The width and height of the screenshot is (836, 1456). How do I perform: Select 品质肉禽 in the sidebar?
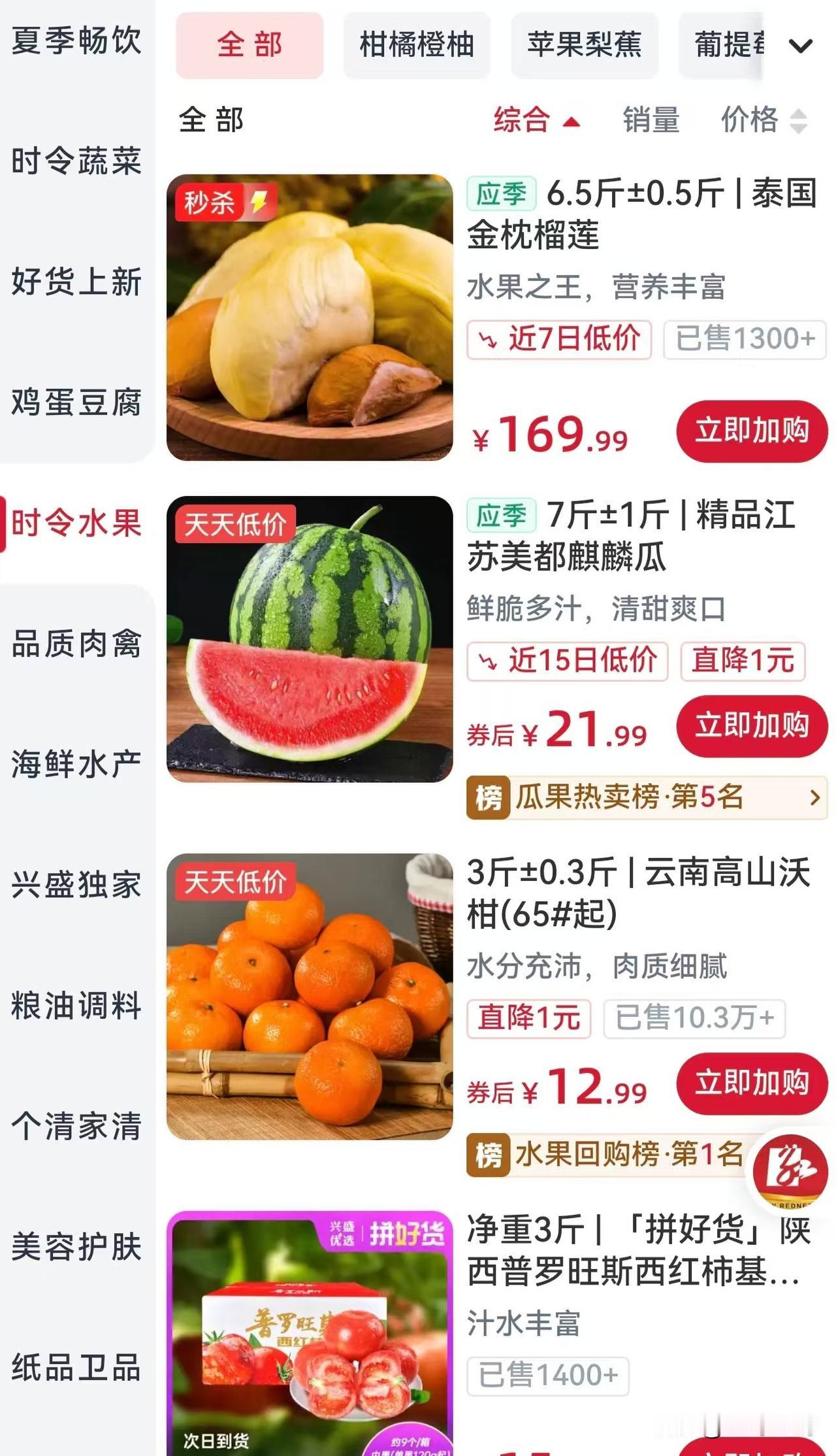click(x=76, y=644)
